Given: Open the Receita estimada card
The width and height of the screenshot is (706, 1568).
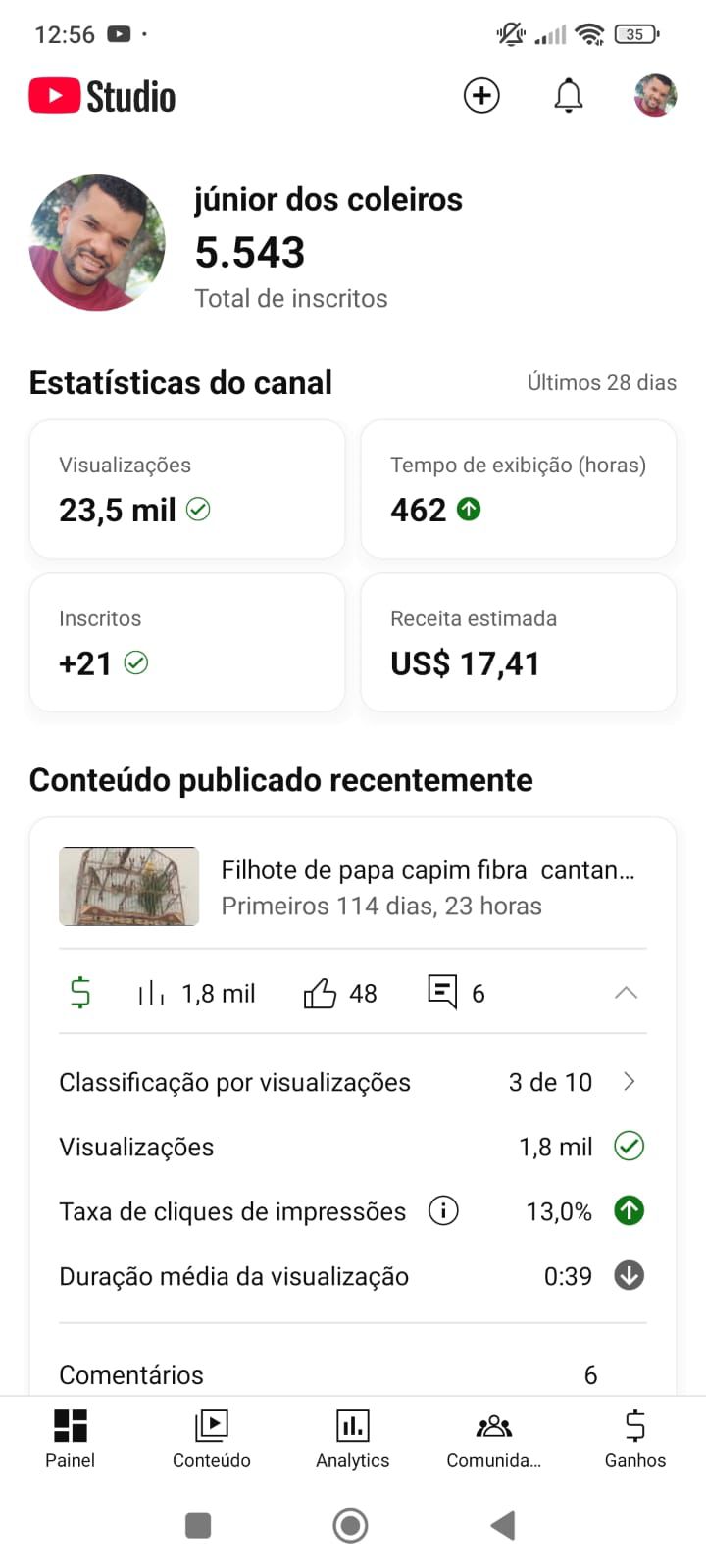Looking at the screenshot, I should tap(518, 642).
